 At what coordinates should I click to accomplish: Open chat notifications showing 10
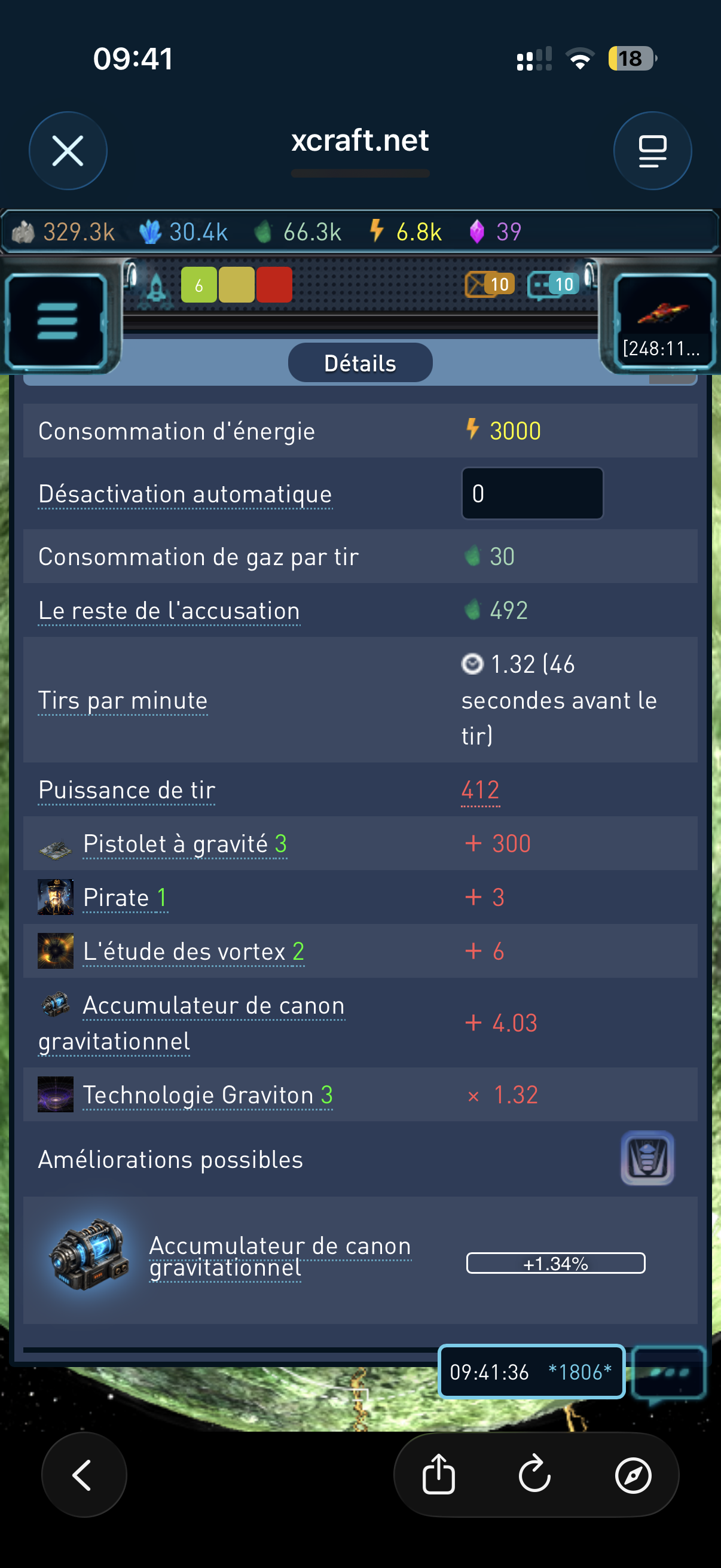pyautogui.click(x=553, y=284)
